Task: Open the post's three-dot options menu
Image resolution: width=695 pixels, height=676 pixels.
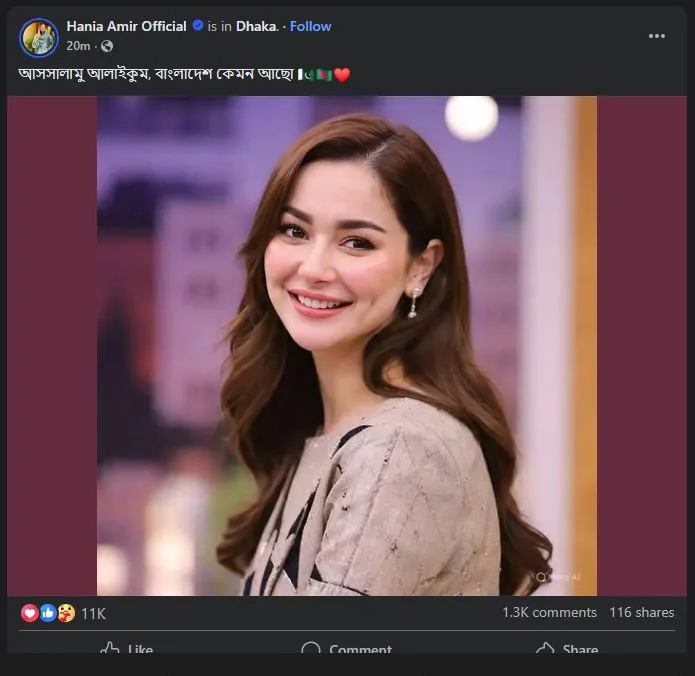Action: click(x=656, y=36)
